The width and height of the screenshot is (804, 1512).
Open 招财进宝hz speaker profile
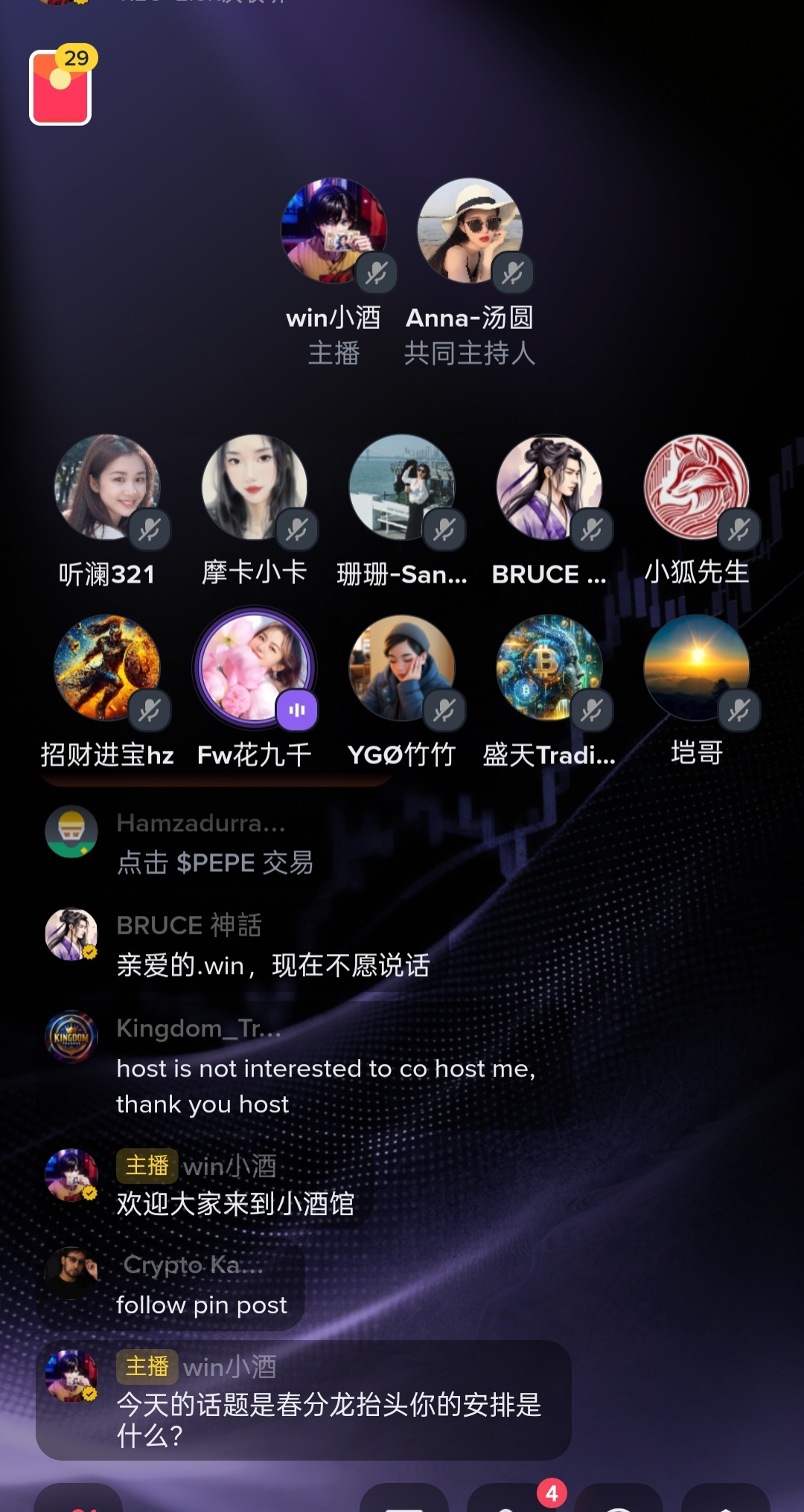pos(107,667)
